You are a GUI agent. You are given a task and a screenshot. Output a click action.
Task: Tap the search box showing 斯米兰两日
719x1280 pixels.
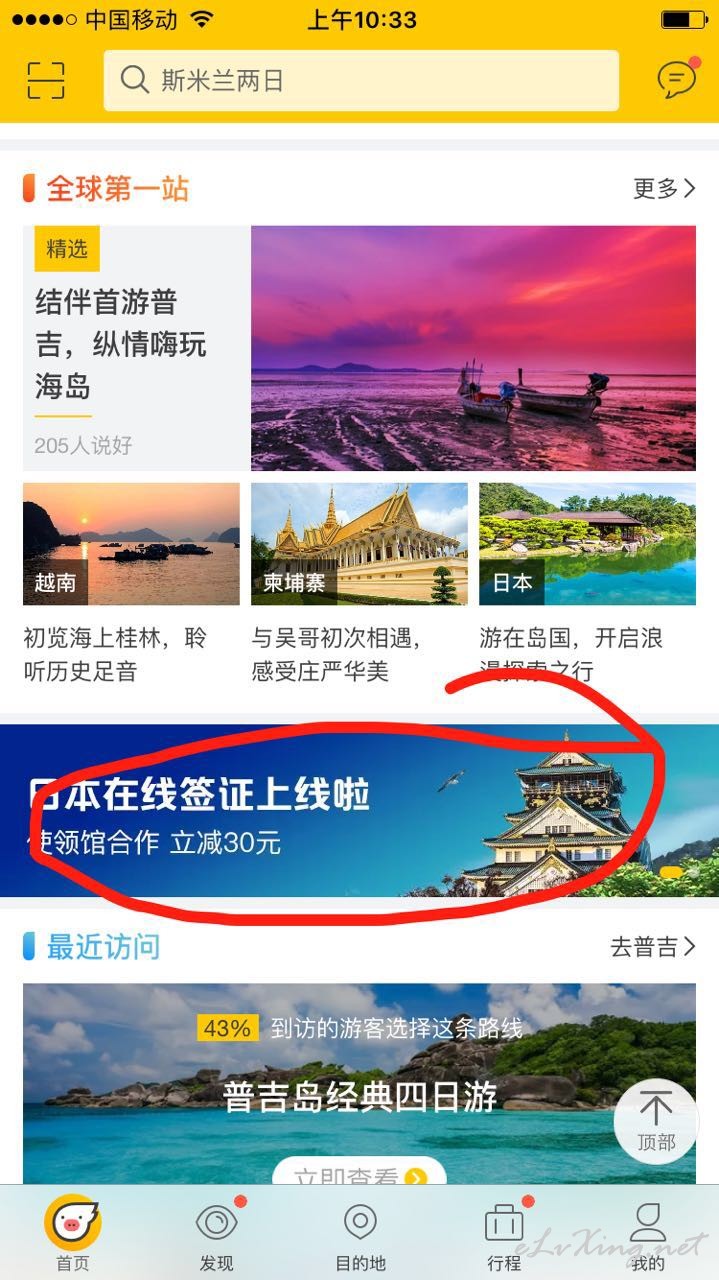(361, 80)
